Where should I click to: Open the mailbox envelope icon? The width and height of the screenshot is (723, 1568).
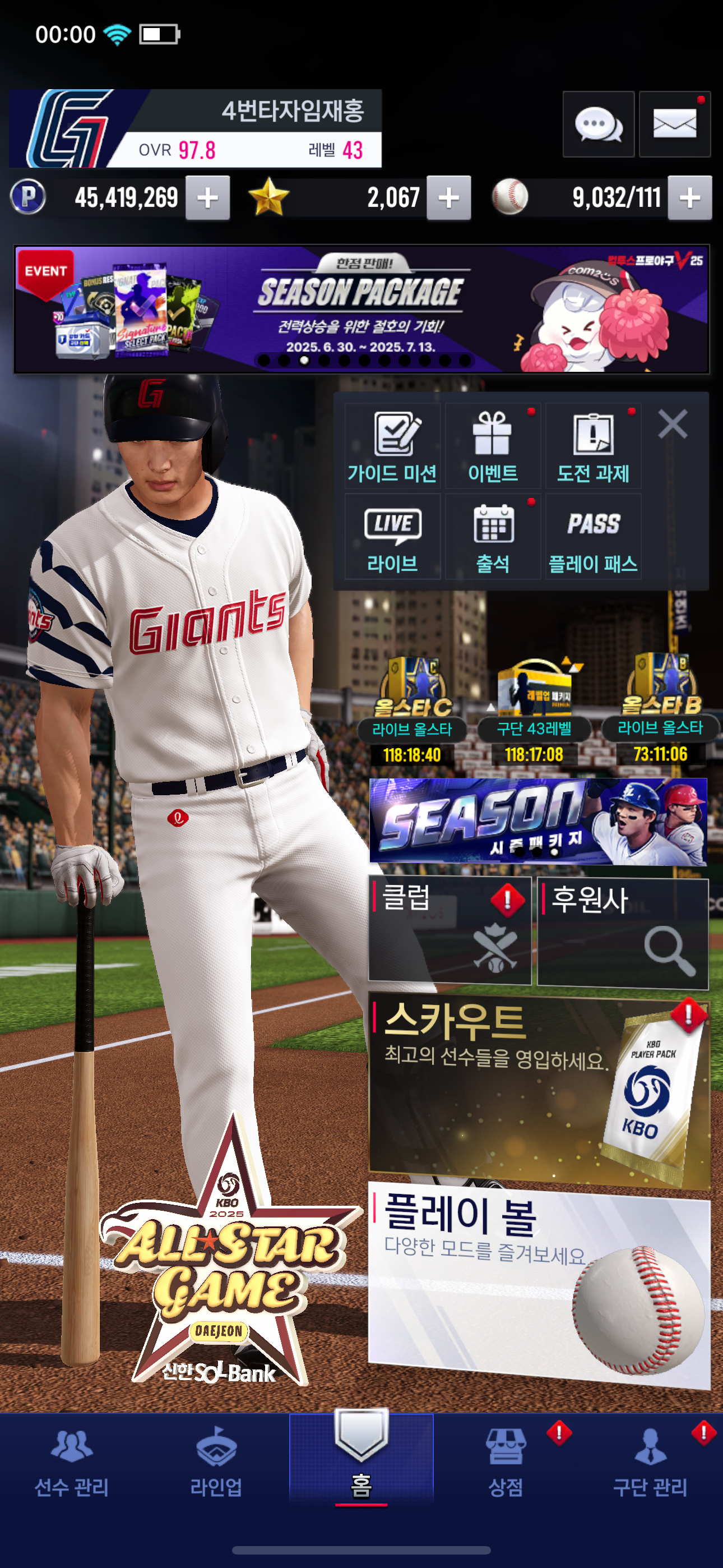pos(674,125)
